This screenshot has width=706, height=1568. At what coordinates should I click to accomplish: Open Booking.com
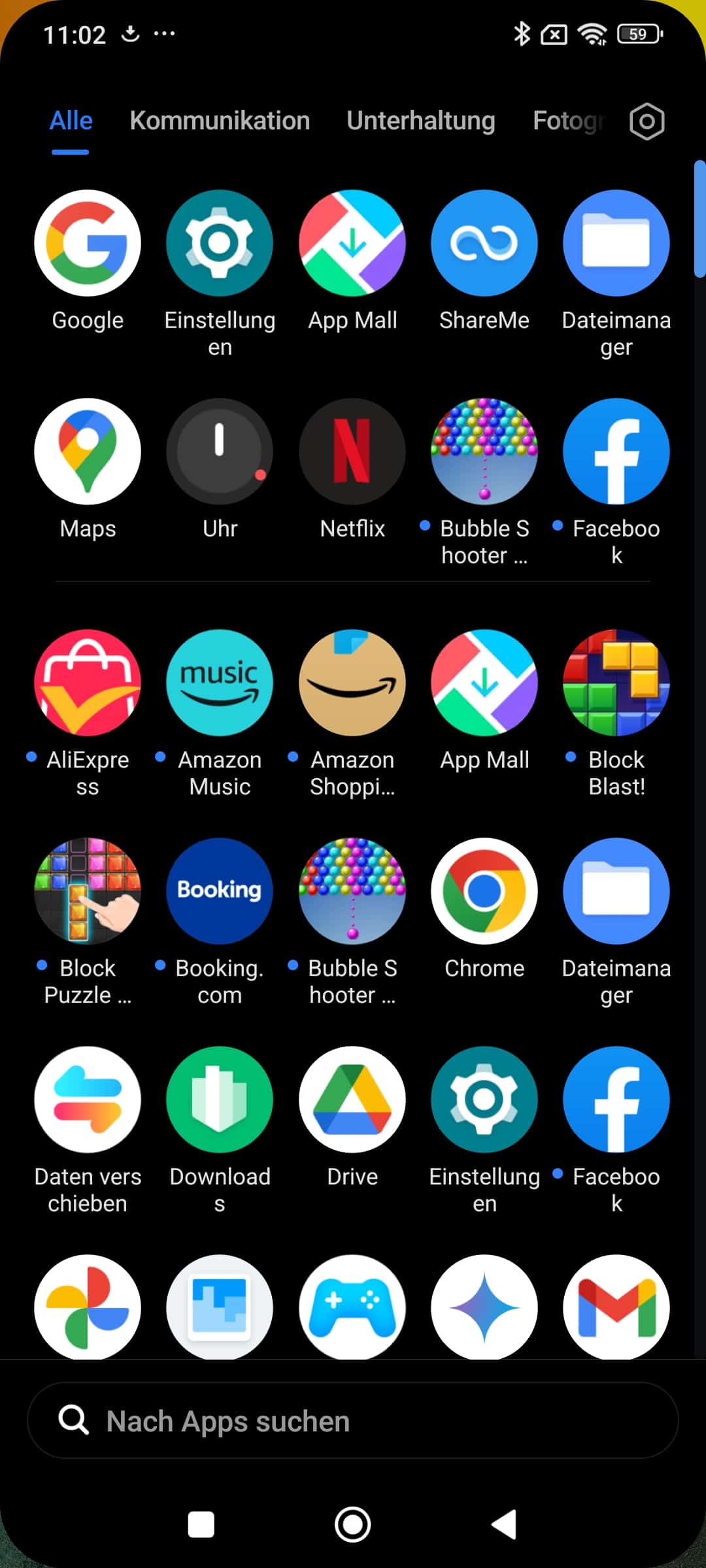220,891
